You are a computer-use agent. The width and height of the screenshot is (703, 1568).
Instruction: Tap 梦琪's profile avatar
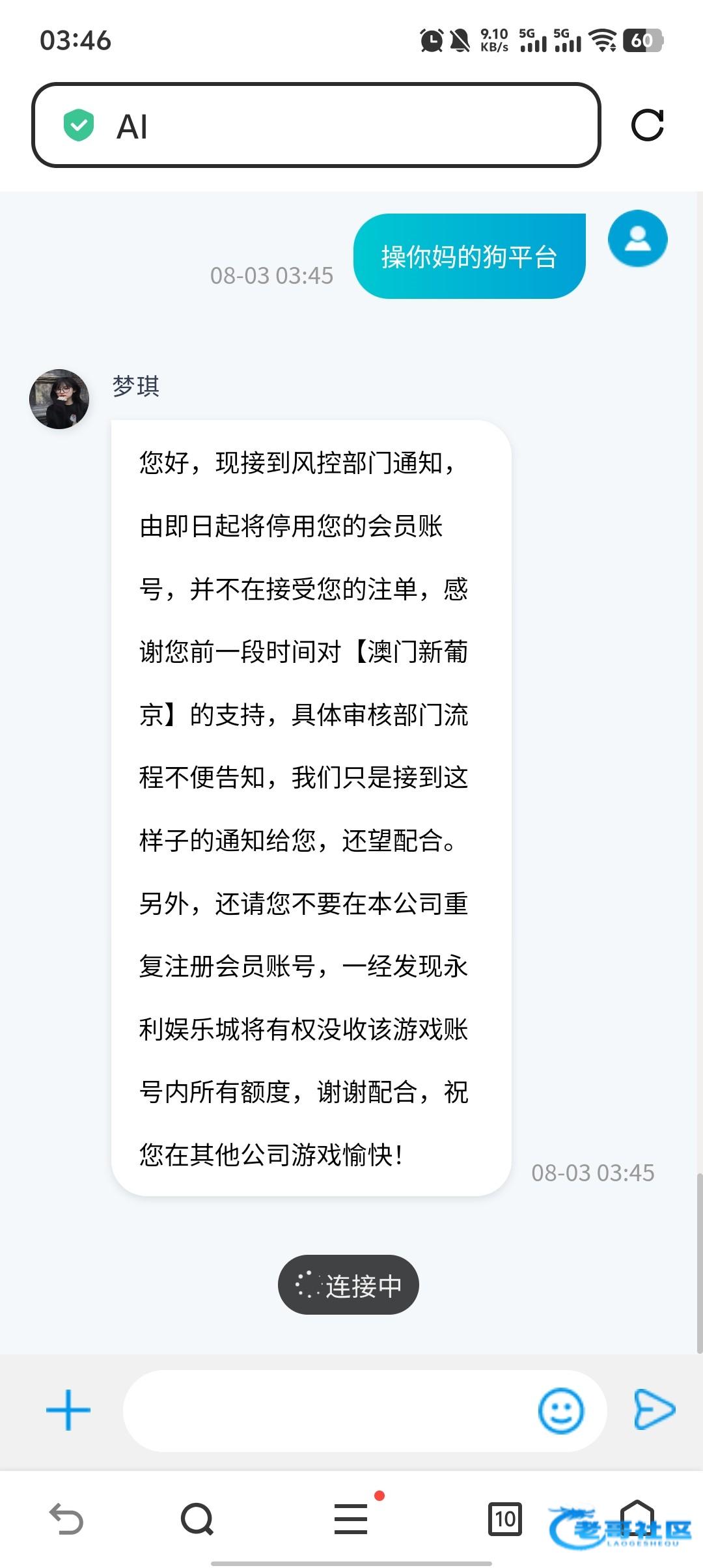pyautogui.click(x=59, y=399)
